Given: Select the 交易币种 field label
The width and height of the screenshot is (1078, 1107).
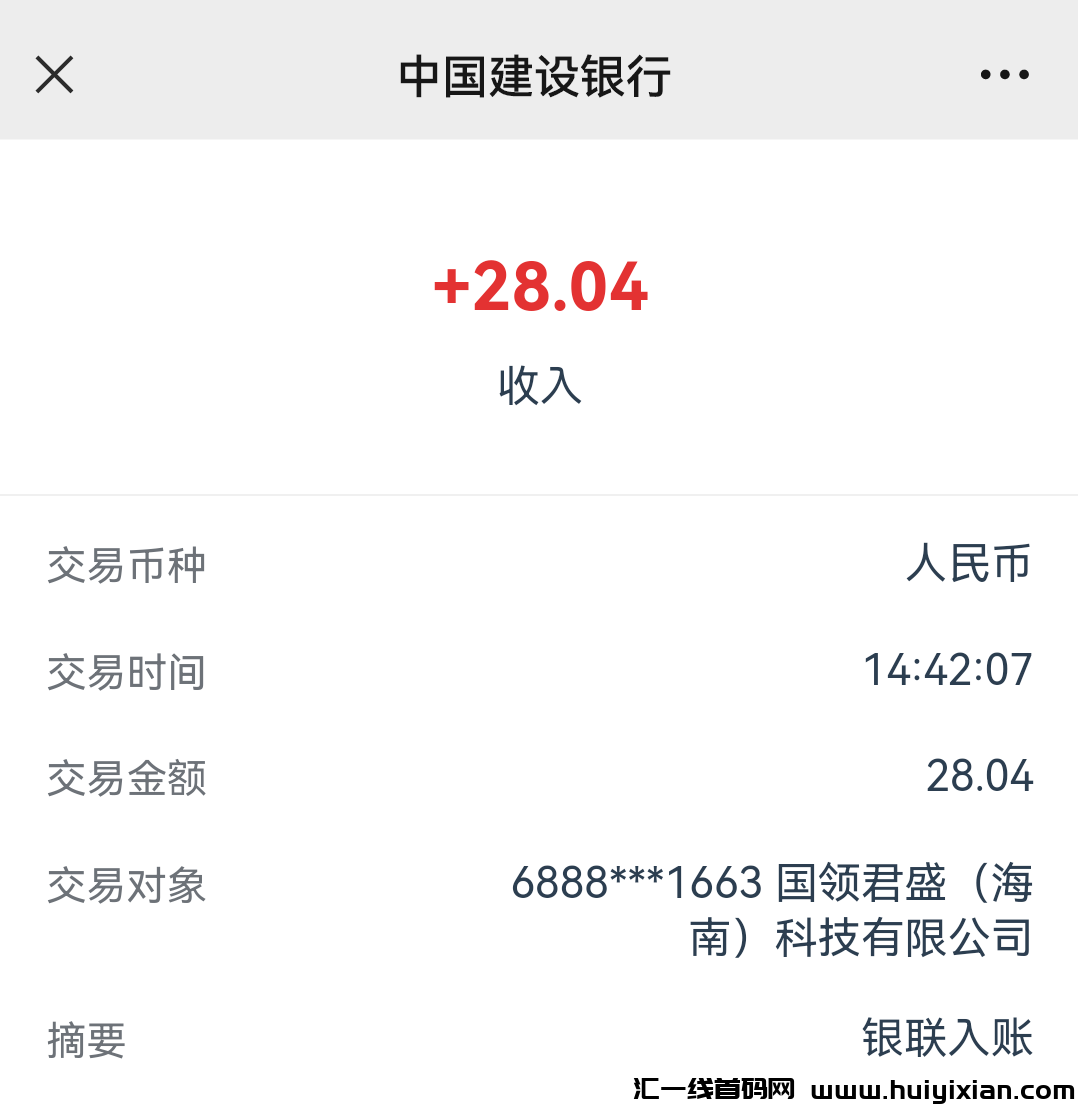Looking at the screenshot, I should [x=126, y=565].
